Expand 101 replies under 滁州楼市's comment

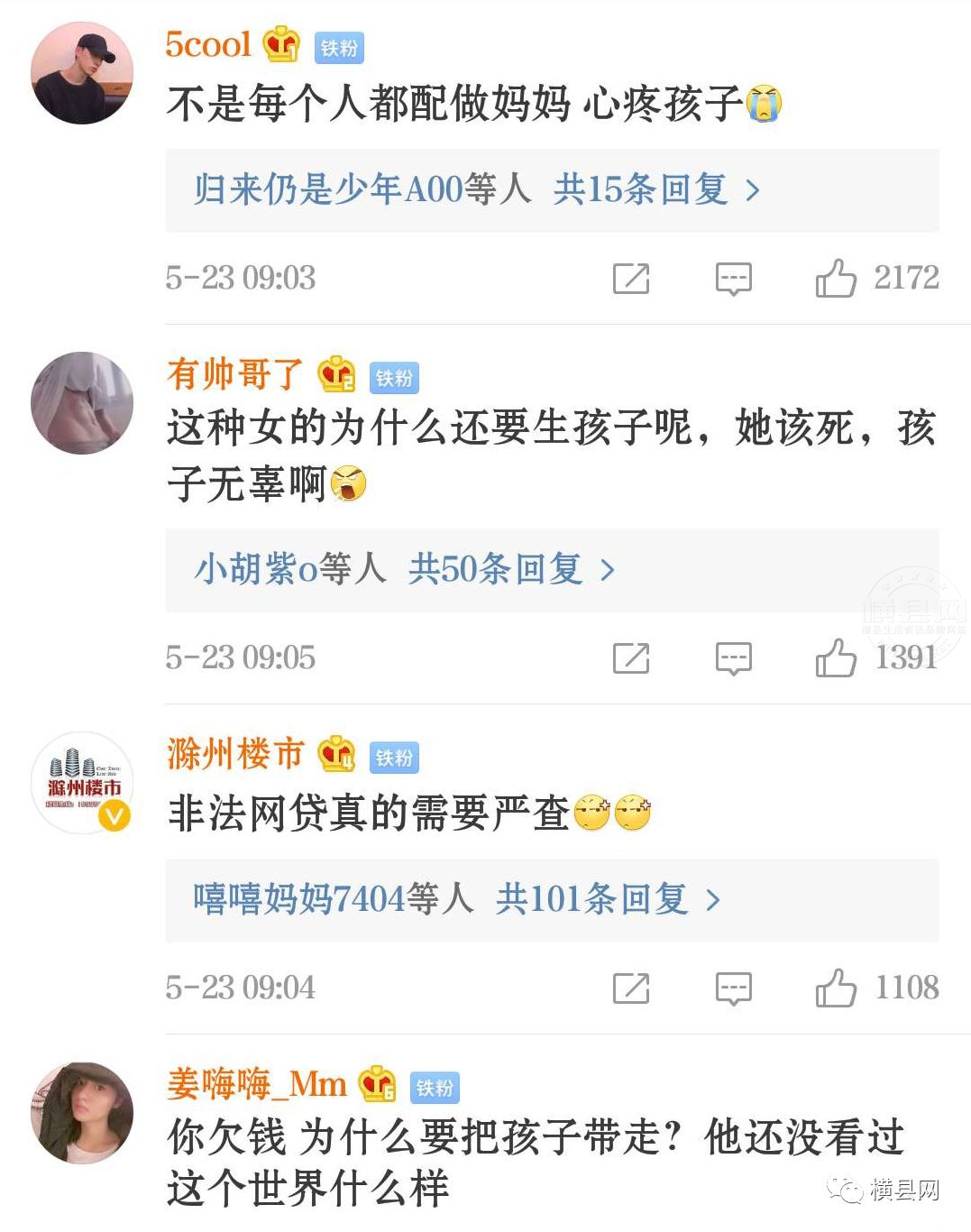pos(609,899)
